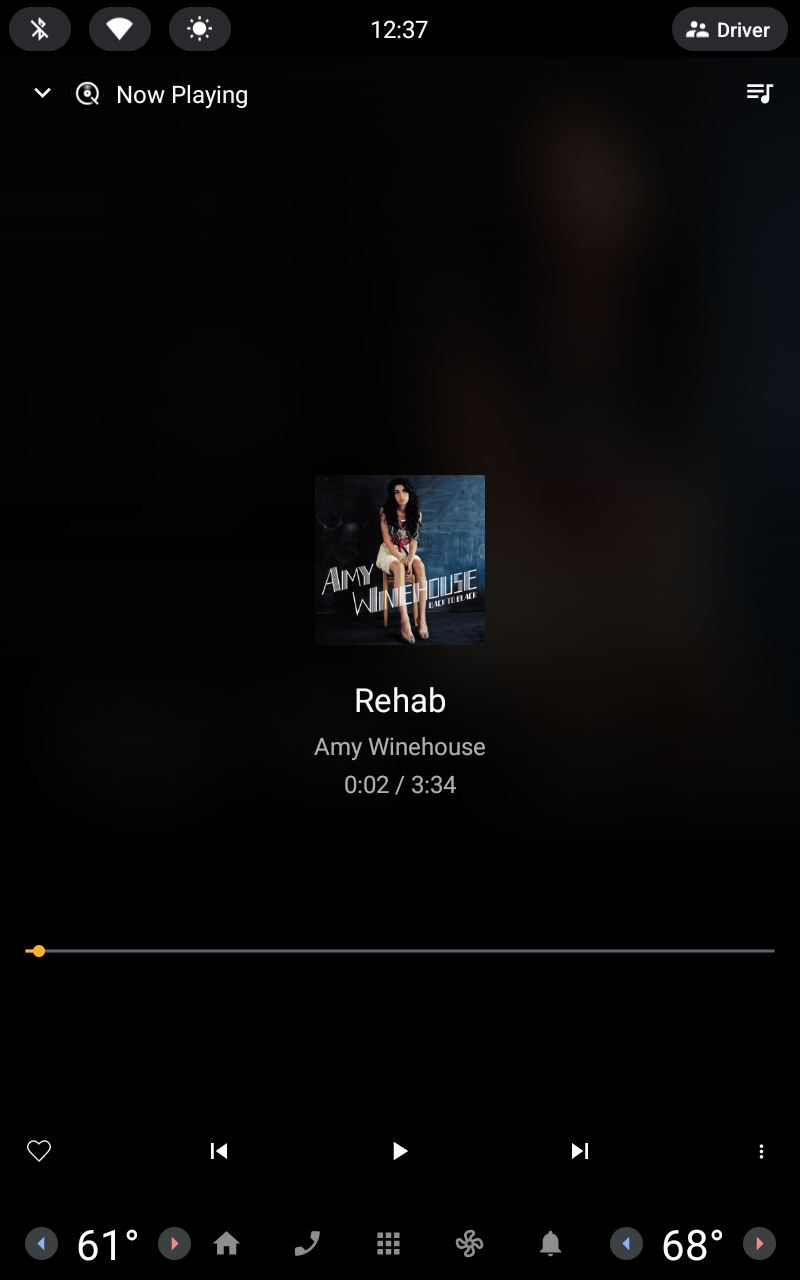800x1280 pixels.
Task: Collapse Now Playing with the chevron
Action: click(x=40, y=93)
